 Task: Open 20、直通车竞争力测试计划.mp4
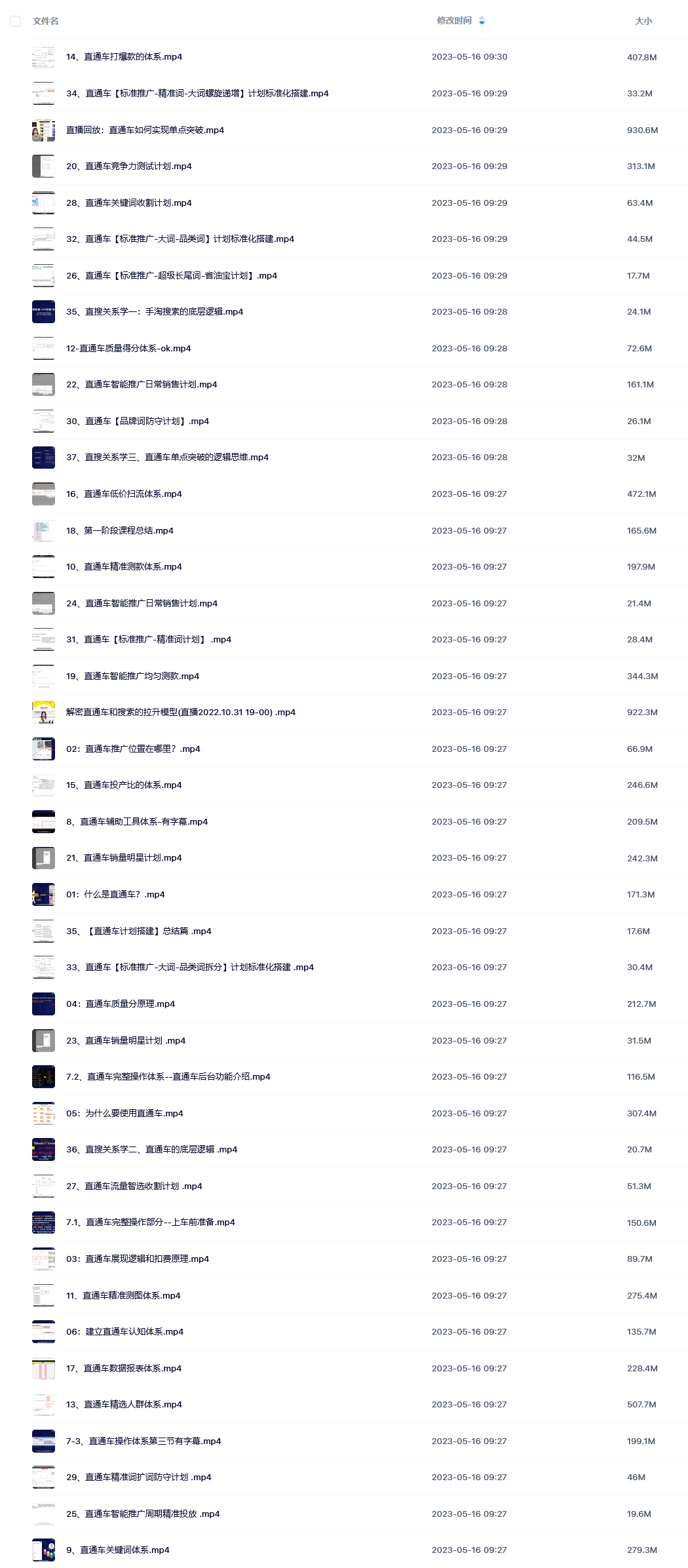[x=129, y=167]
